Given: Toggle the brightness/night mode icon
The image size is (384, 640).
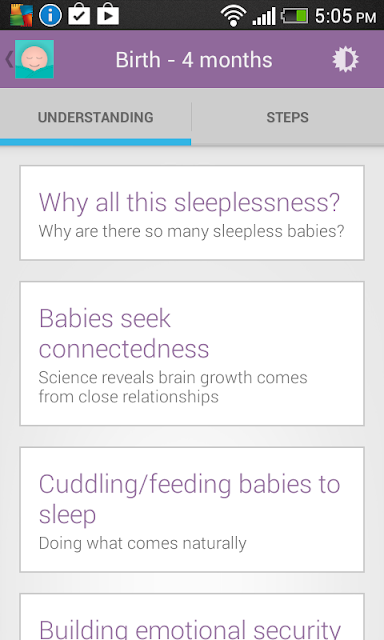Looking at the screenshot, I should tap(345, 60).
